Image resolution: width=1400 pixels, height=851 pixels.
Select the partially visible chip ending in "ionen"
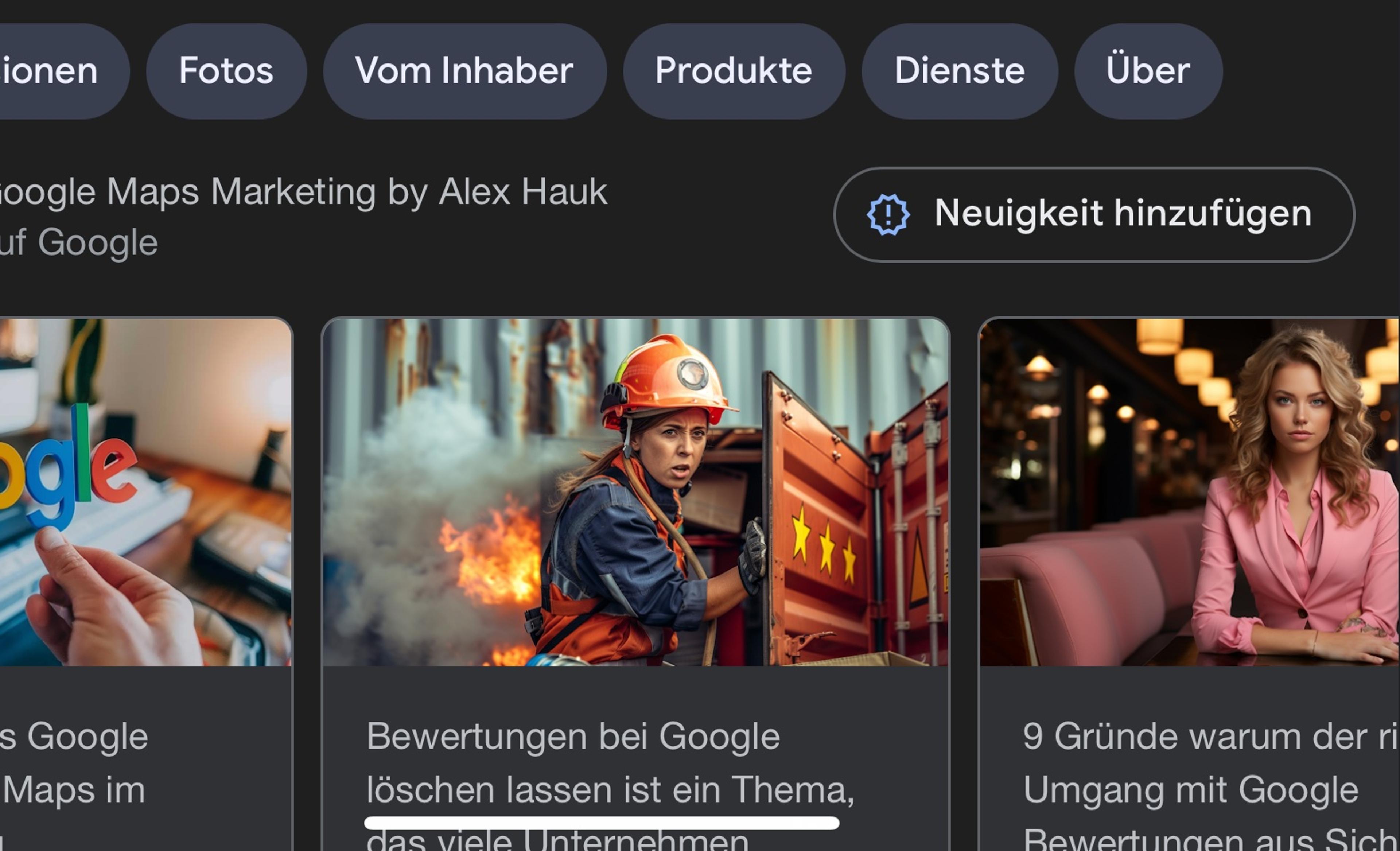coord(57,71)
